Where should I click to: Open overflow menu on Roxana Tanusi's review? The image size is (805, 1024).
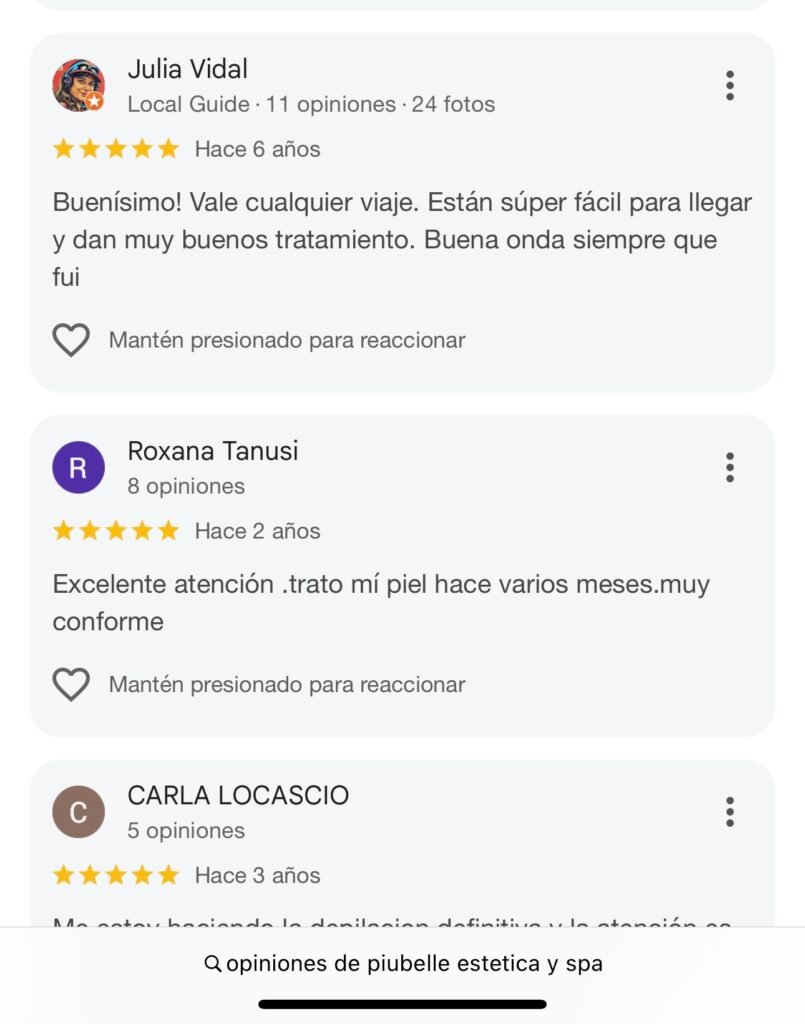click(730, 467)
